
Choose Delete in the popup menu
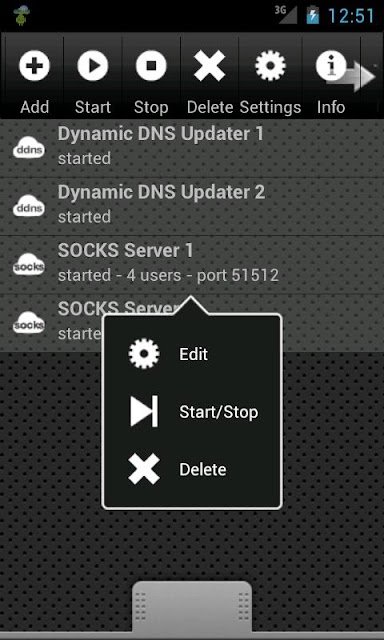click(192, 469)
